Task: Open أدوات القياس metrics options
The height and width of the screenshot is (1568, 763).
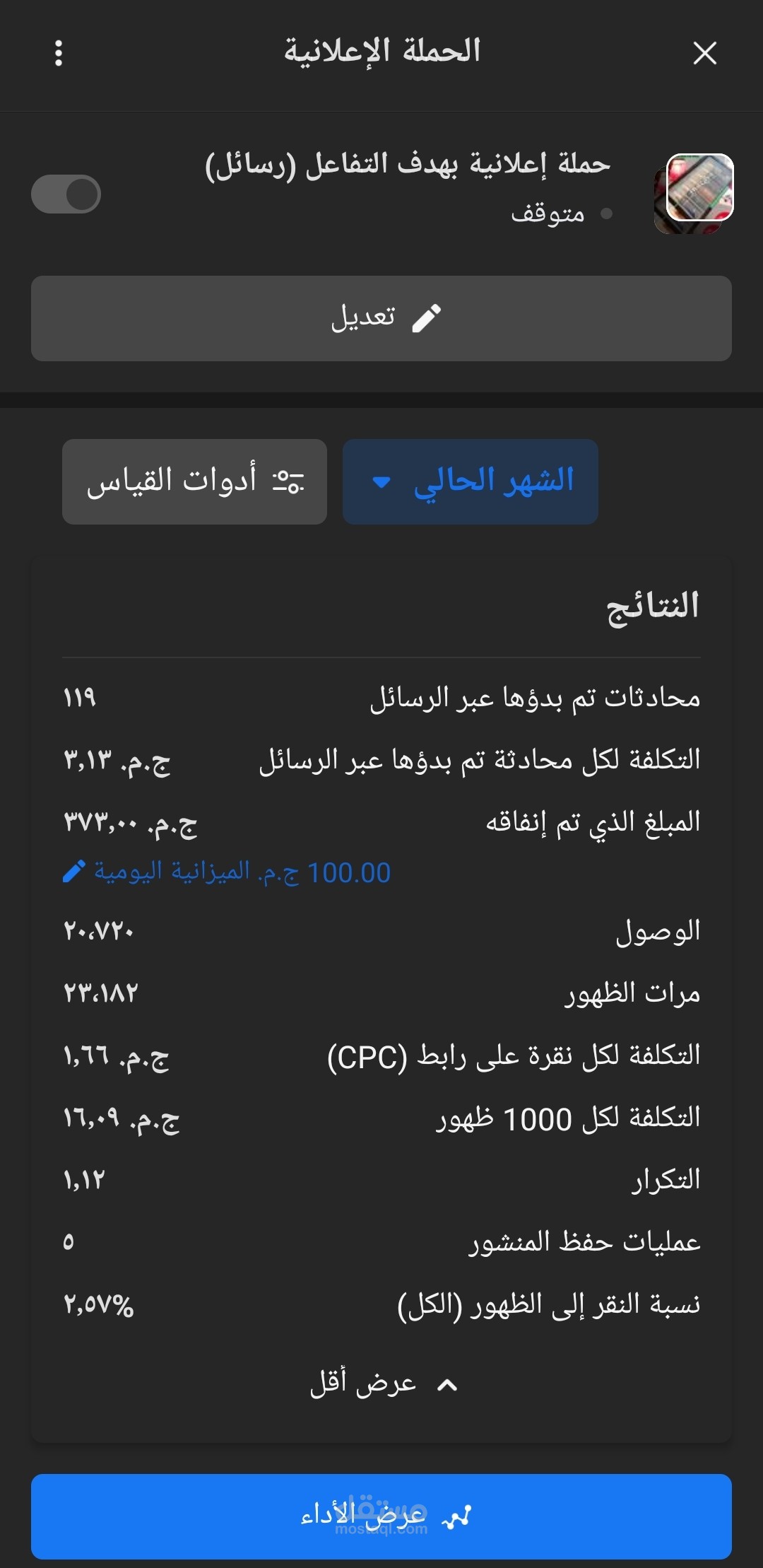Action: (194, 481)
